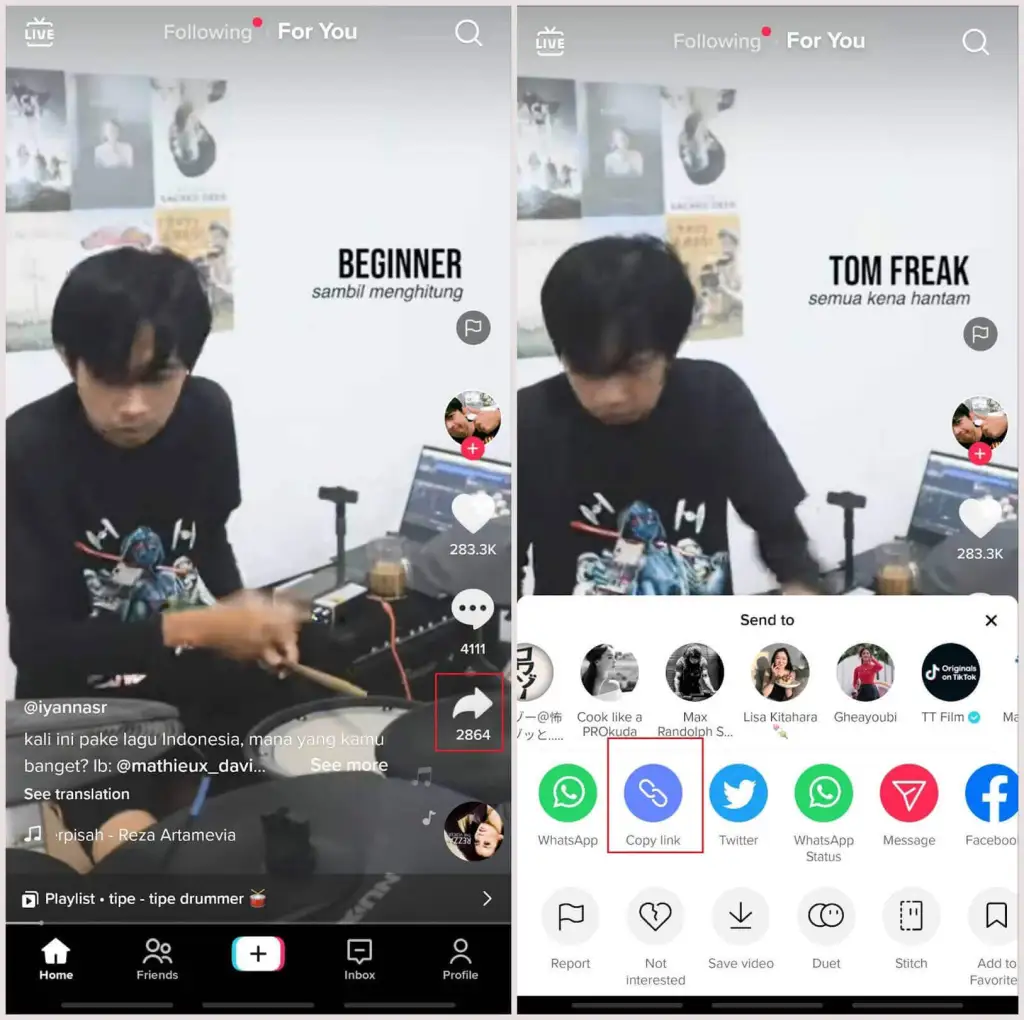Share to WhatsApp Status

824,794
